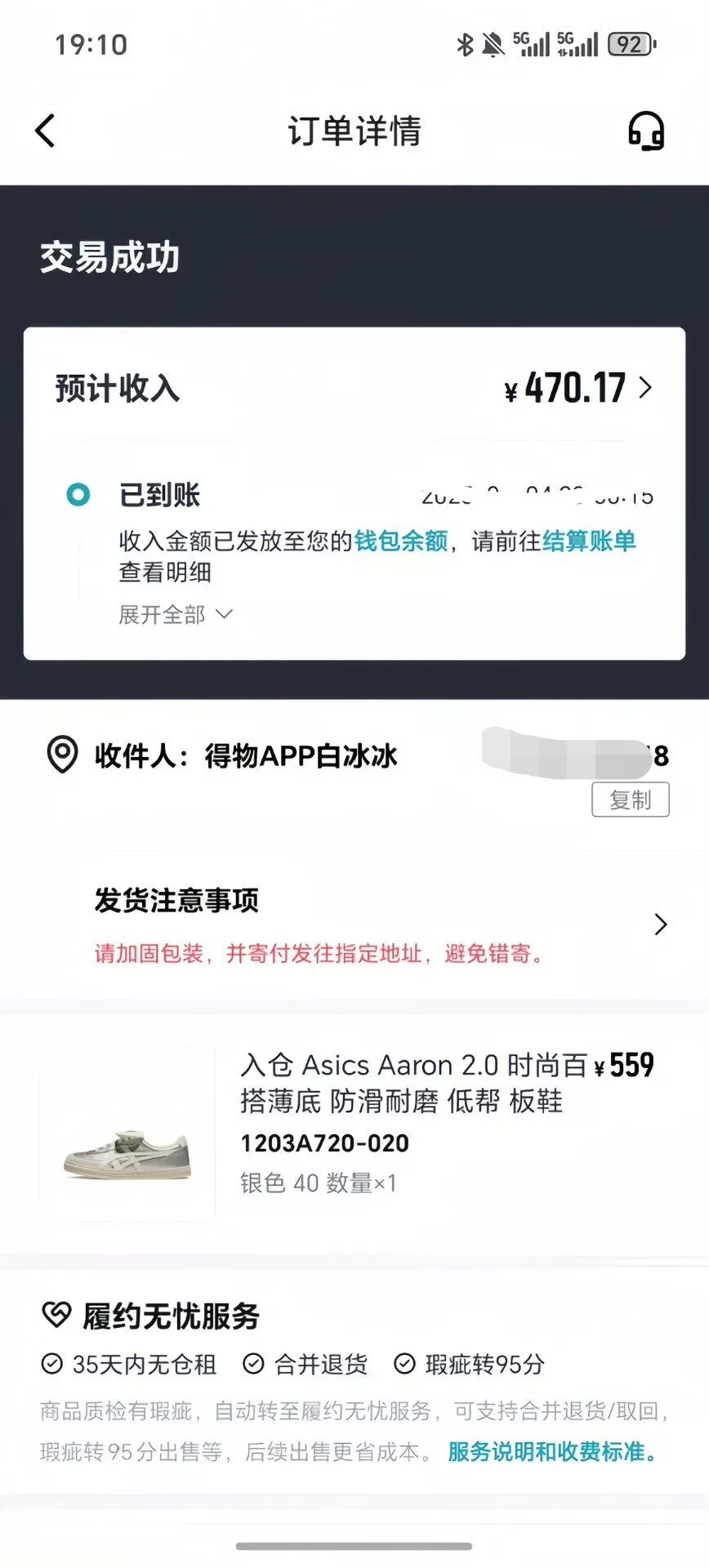Open 发货注意事项 shipping notes

[376, 924]
